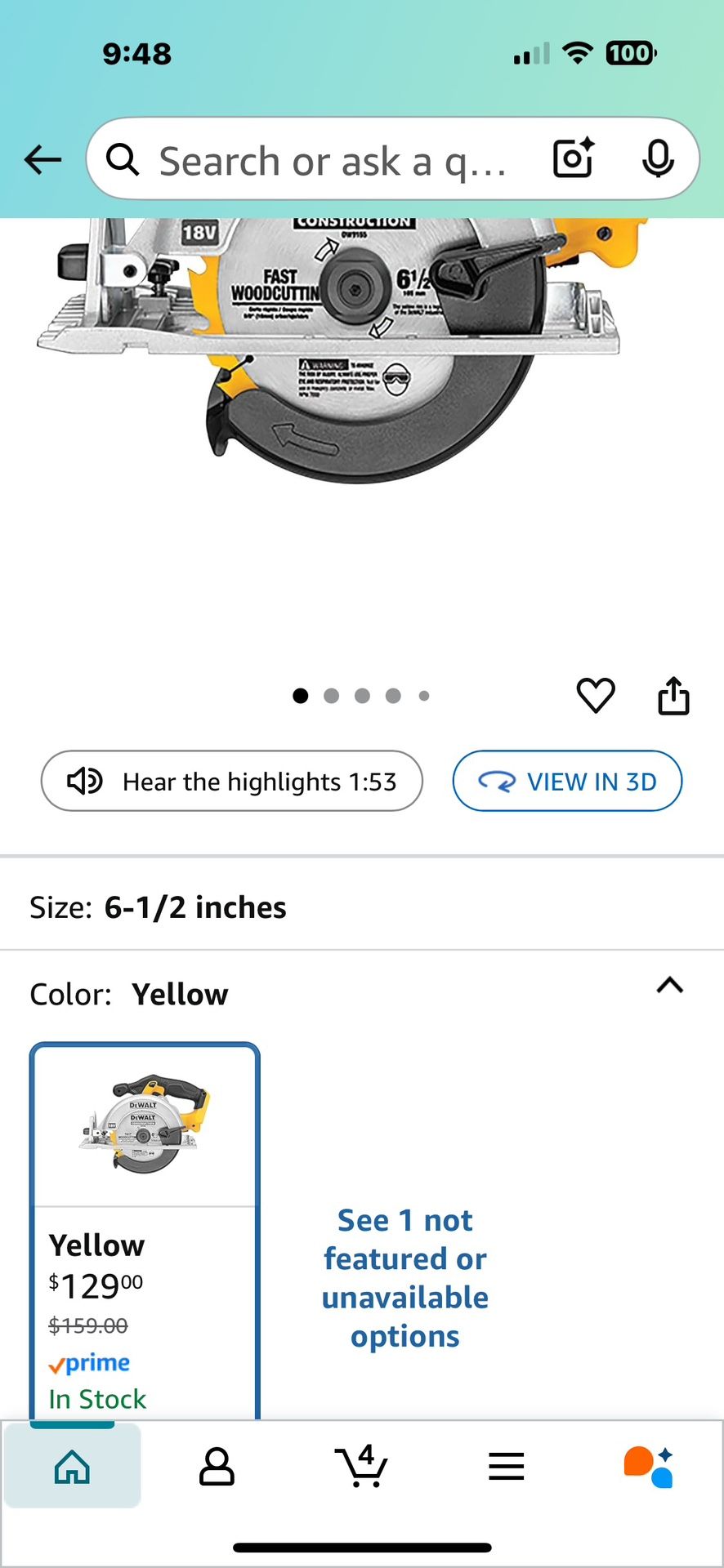Go back using the arrow
Image resolution: width=724 pixels, height=1568 pixels.
tap(42, 159)
